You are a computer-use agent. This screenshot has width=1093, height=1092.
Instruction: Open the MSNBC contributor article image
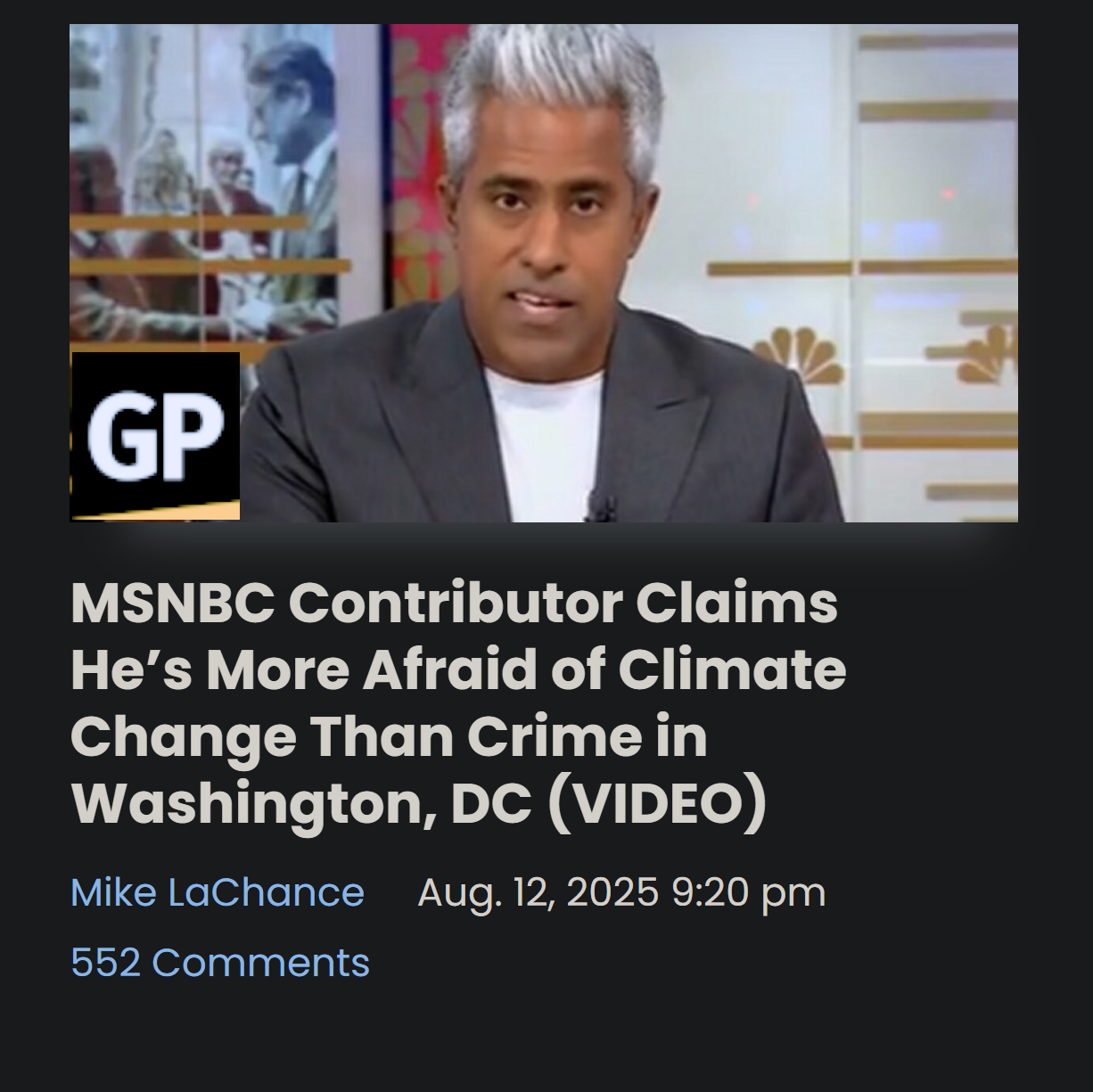tap(544, 273)
